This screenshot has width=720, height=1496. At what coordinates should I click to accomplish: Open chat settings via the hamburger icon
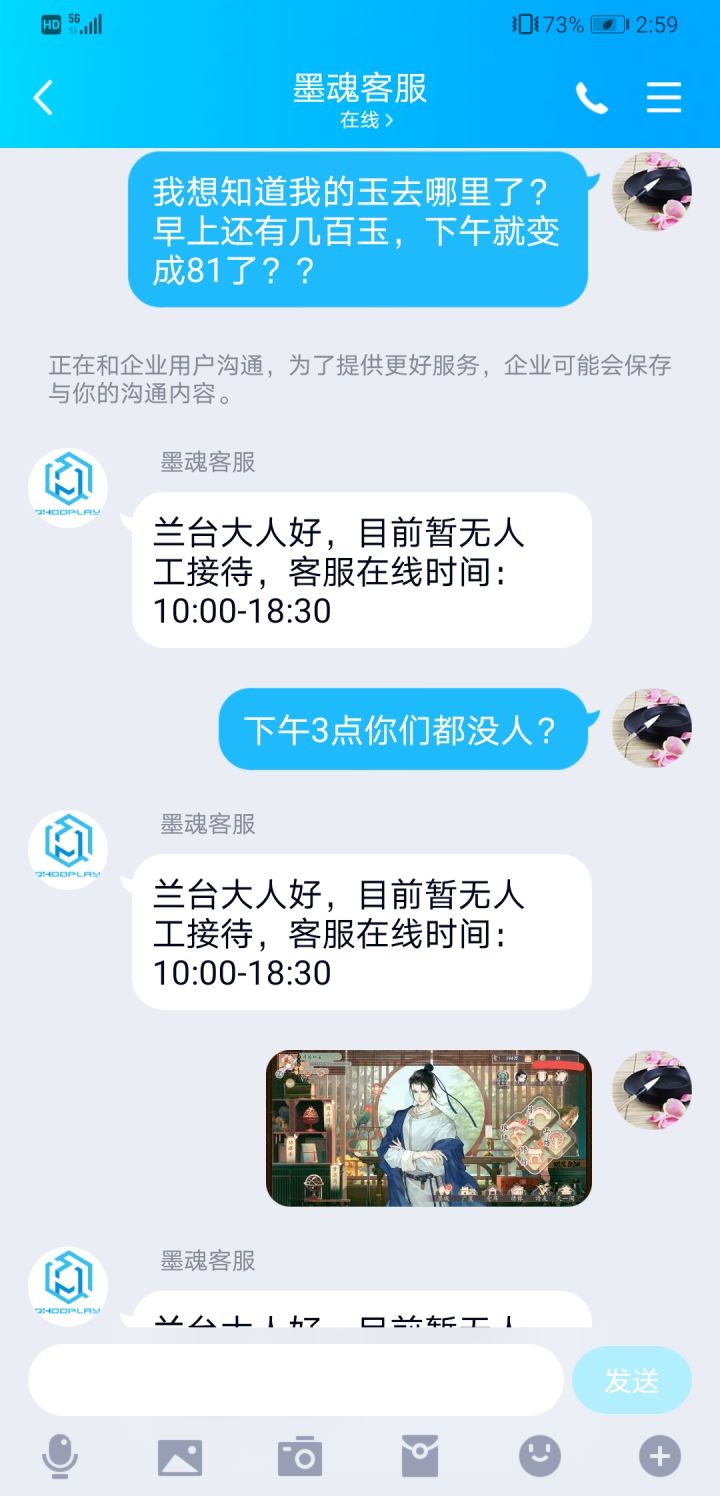pos(663,98)
